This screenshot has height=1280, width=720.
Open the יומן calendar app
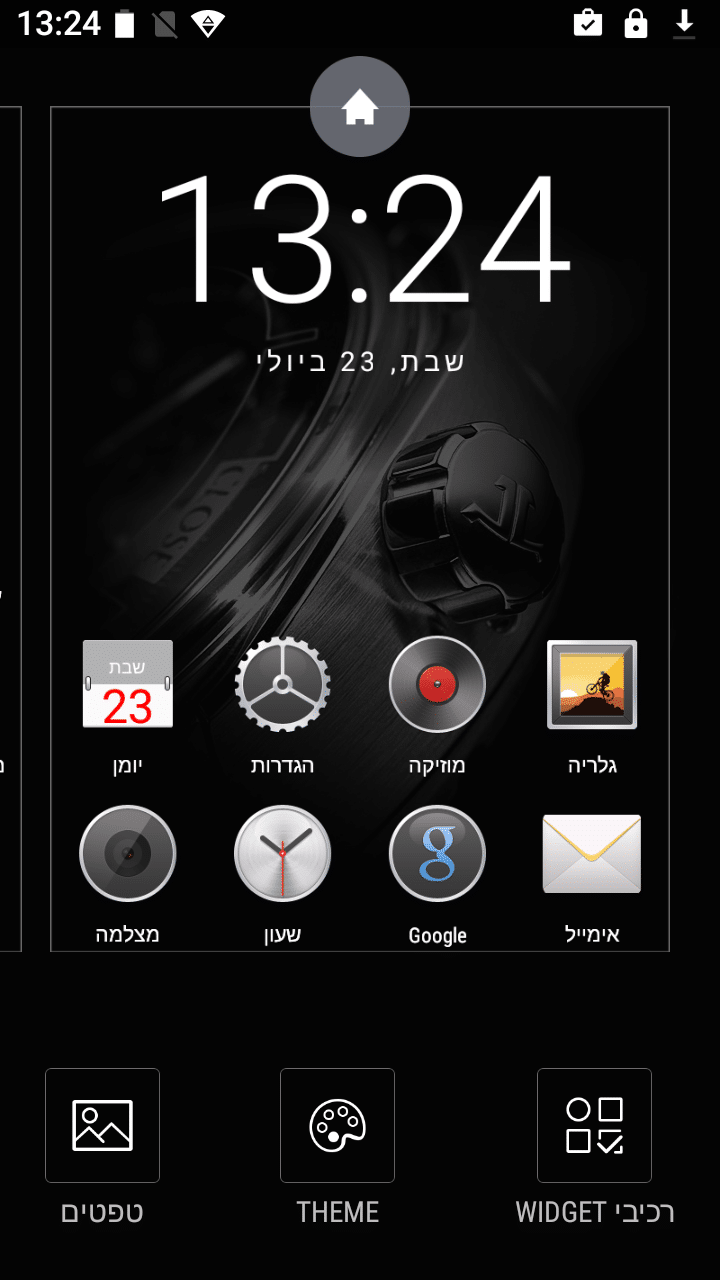pos(127,685)
